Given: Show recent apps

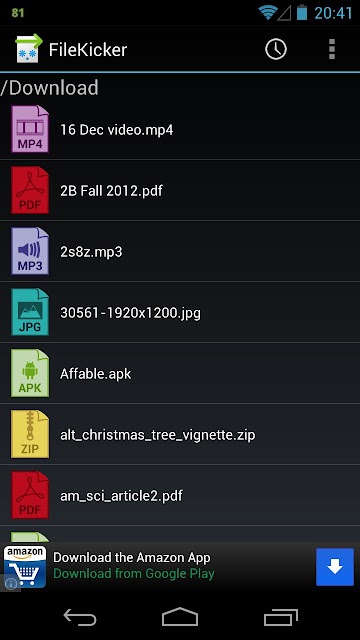Looking at the screenshot, I should point(280,617).
